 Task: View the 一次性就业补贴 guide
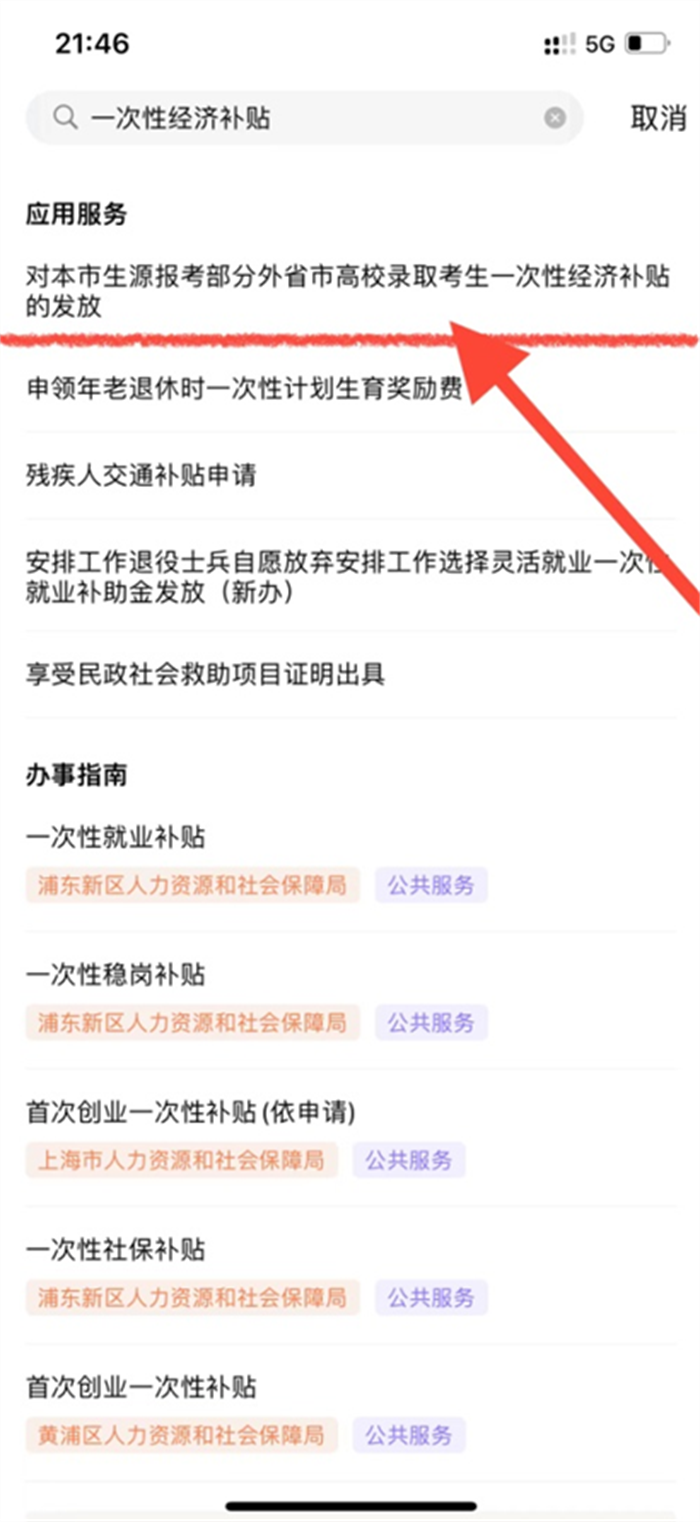click(115, 836)
